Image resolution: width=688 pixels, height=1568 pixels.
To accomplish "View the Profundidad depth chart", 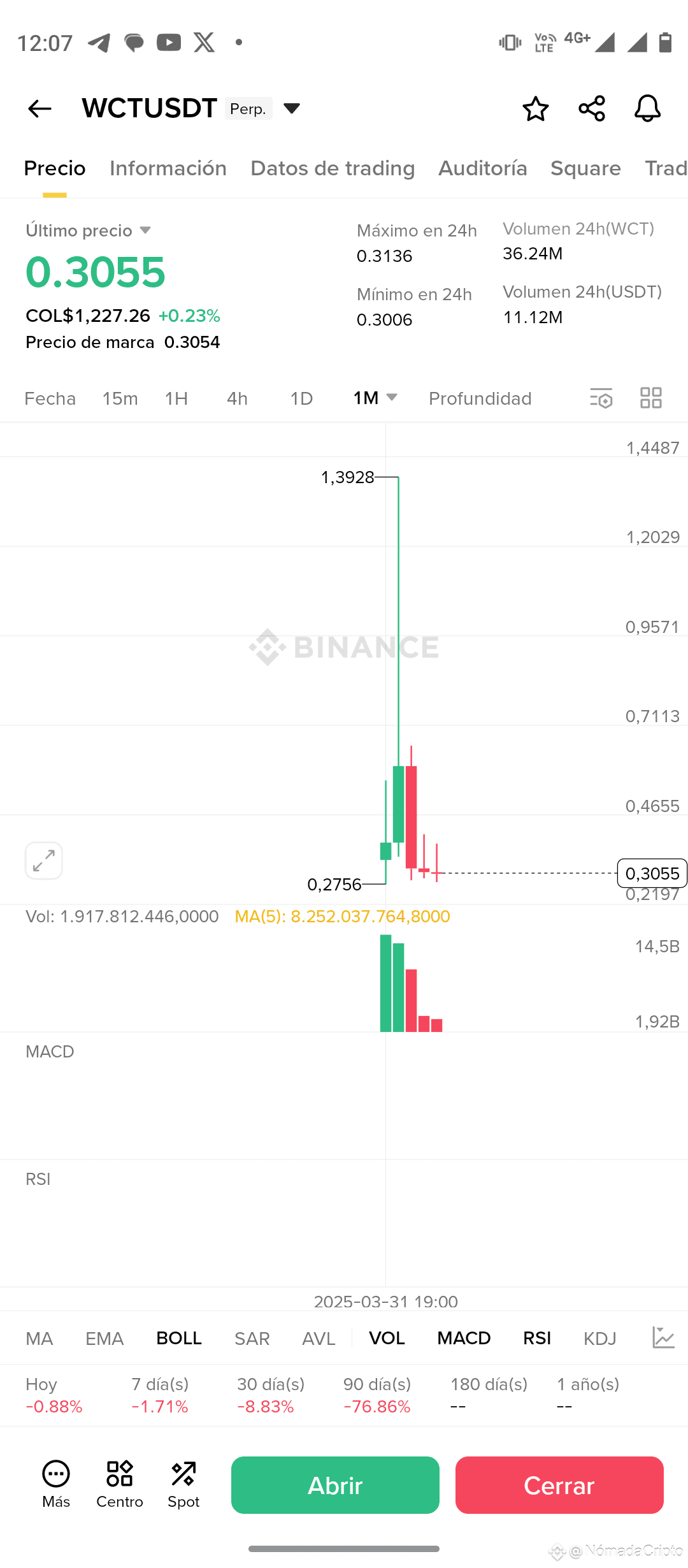I will [480, 398].
